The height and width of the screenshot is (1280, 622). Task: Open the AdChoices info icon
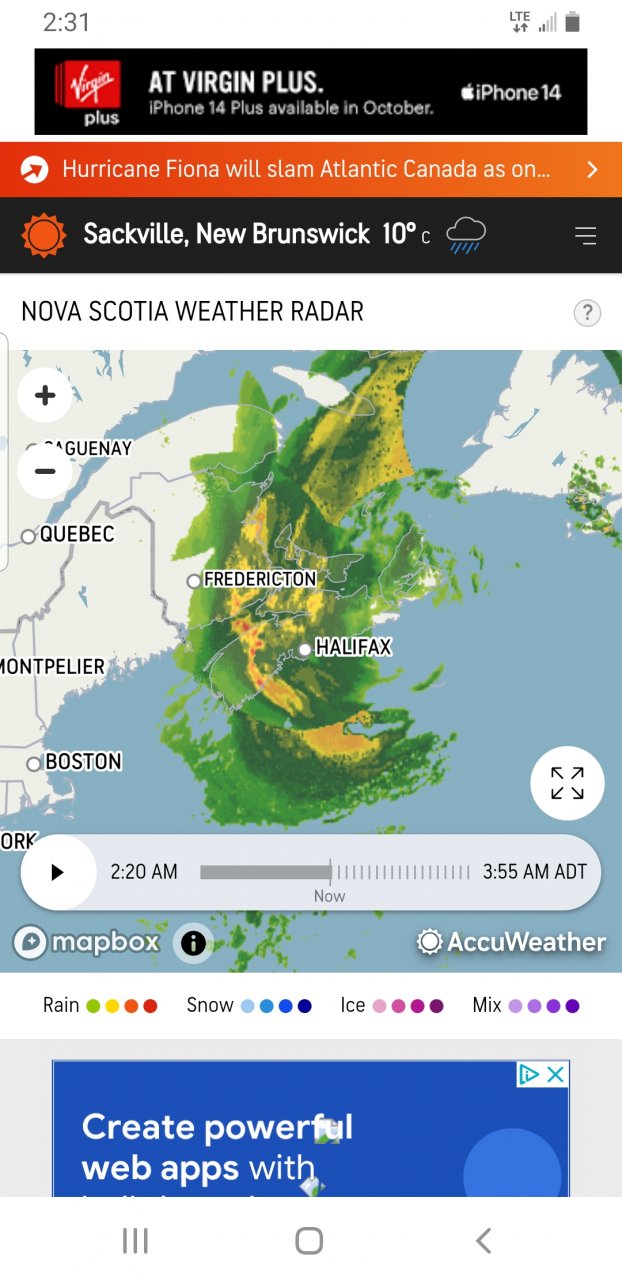pyautogui.click(x=530, y=1075)
